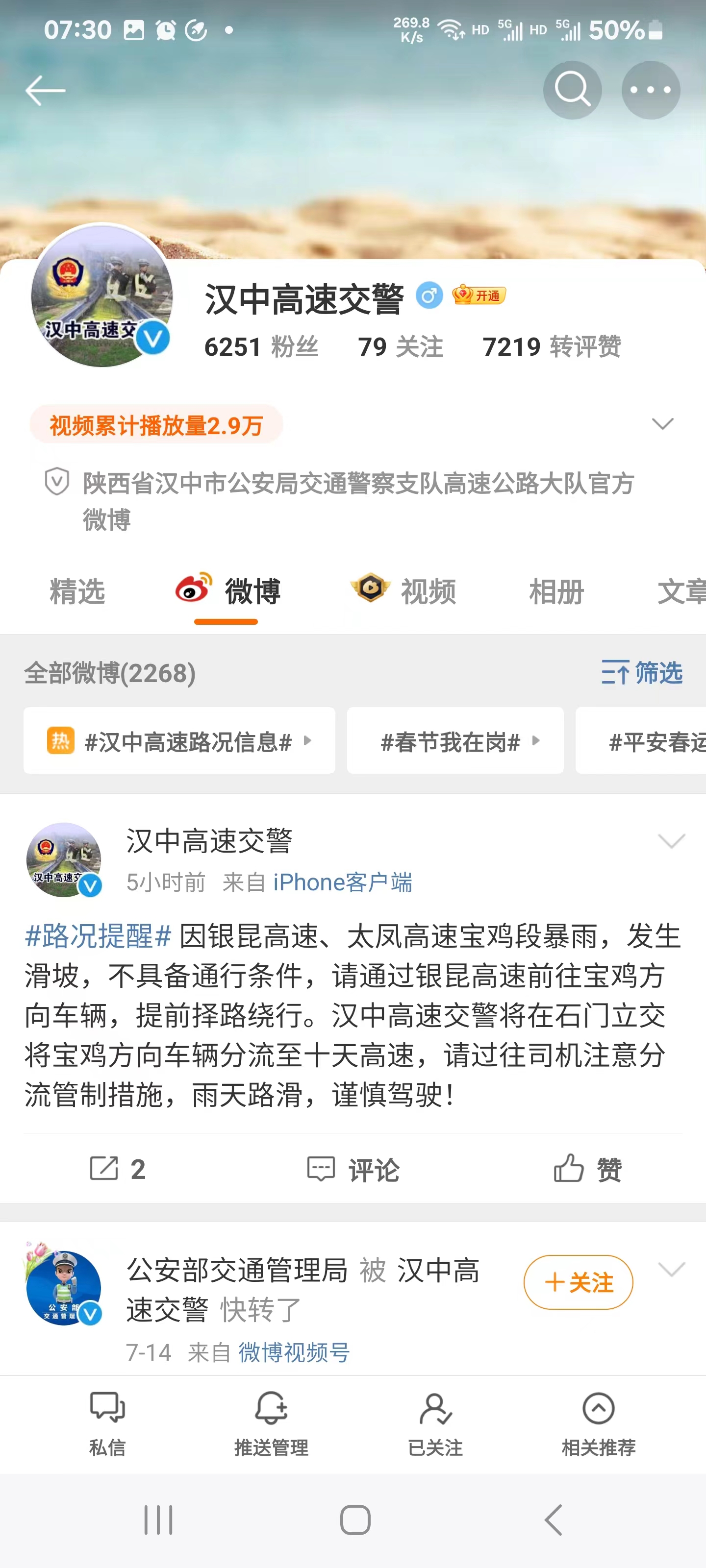Like the 路况提醒 post
Screen dimensions: 706x1568
pos(586,1169)
